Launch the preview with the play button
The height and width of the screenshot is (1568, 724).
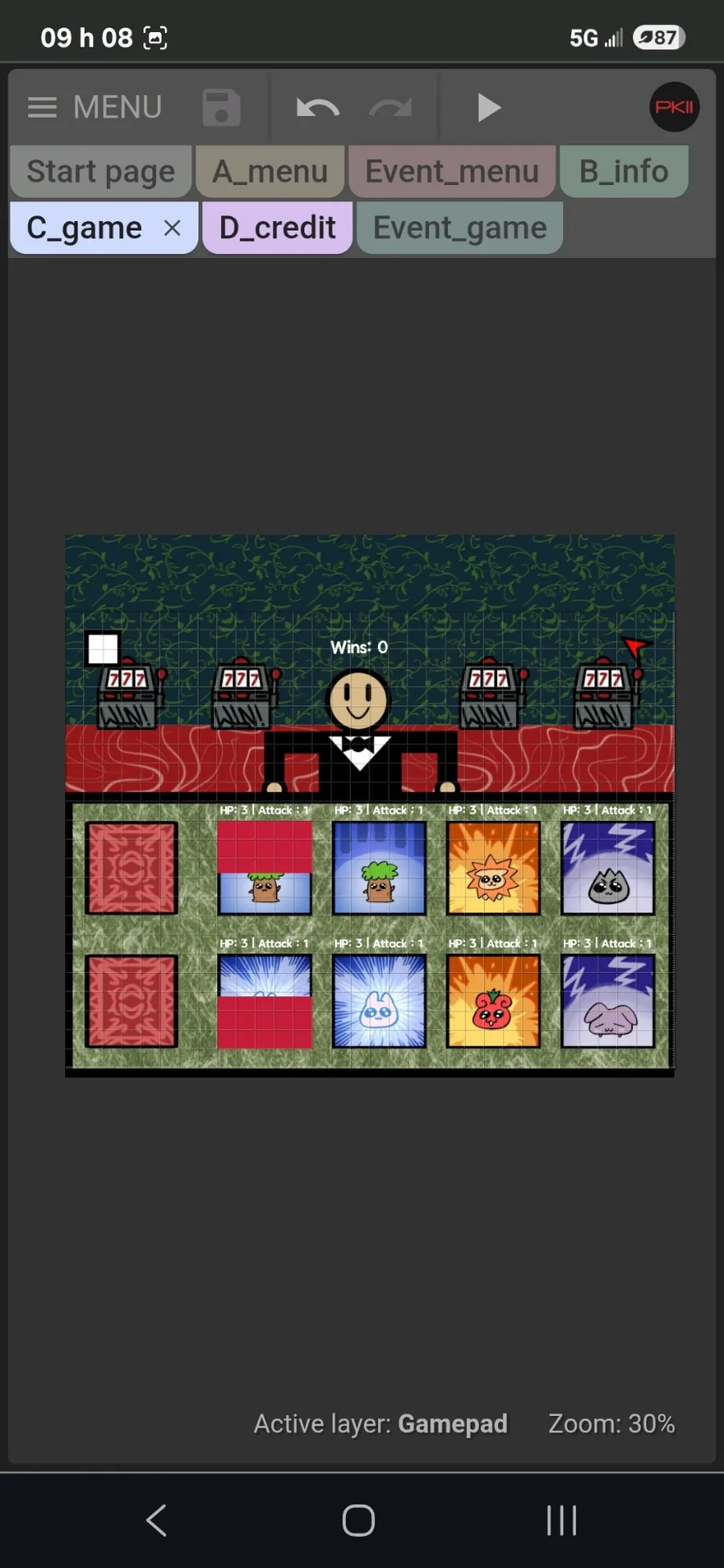(488, 108)
